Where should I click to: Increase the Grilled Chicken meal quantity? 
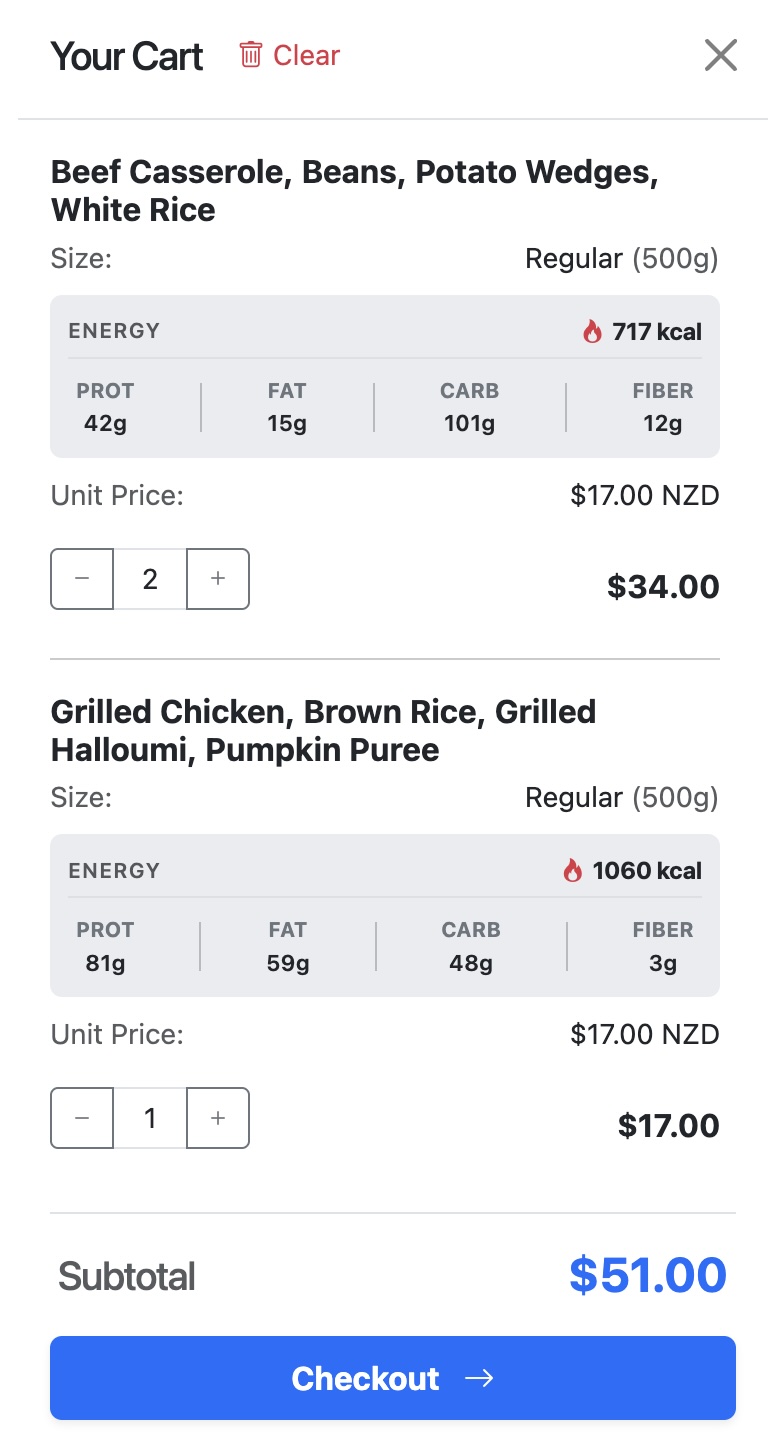(x=217, y=1117)
